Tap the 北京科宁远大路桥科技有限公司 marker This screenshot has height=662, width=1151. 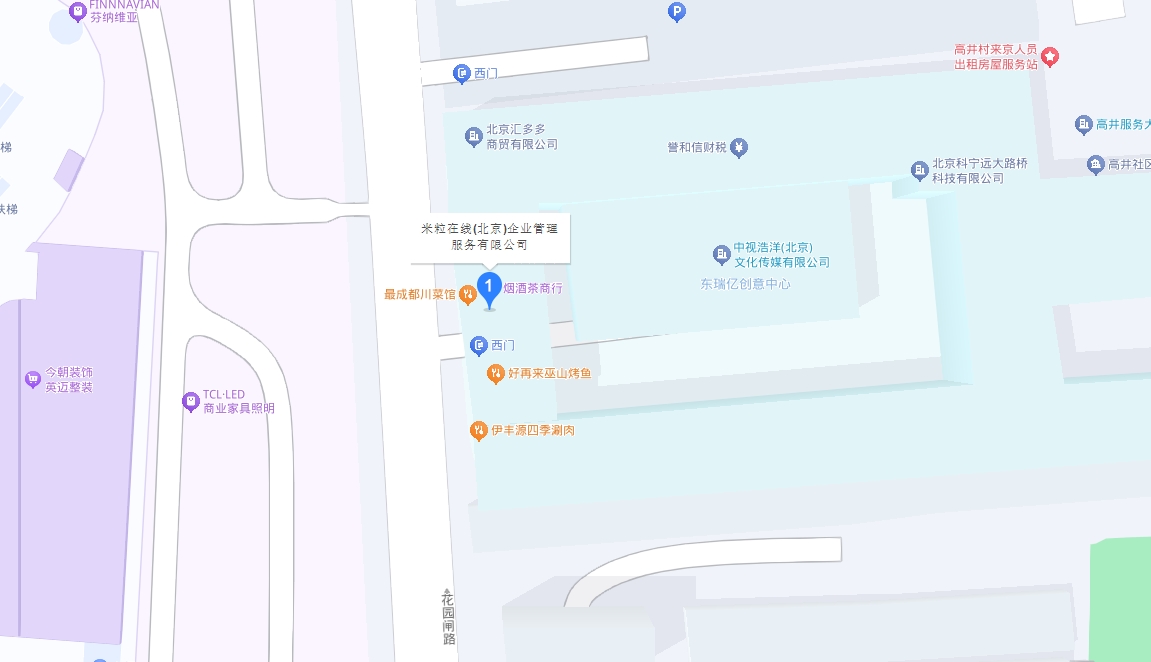click(920, 170)
